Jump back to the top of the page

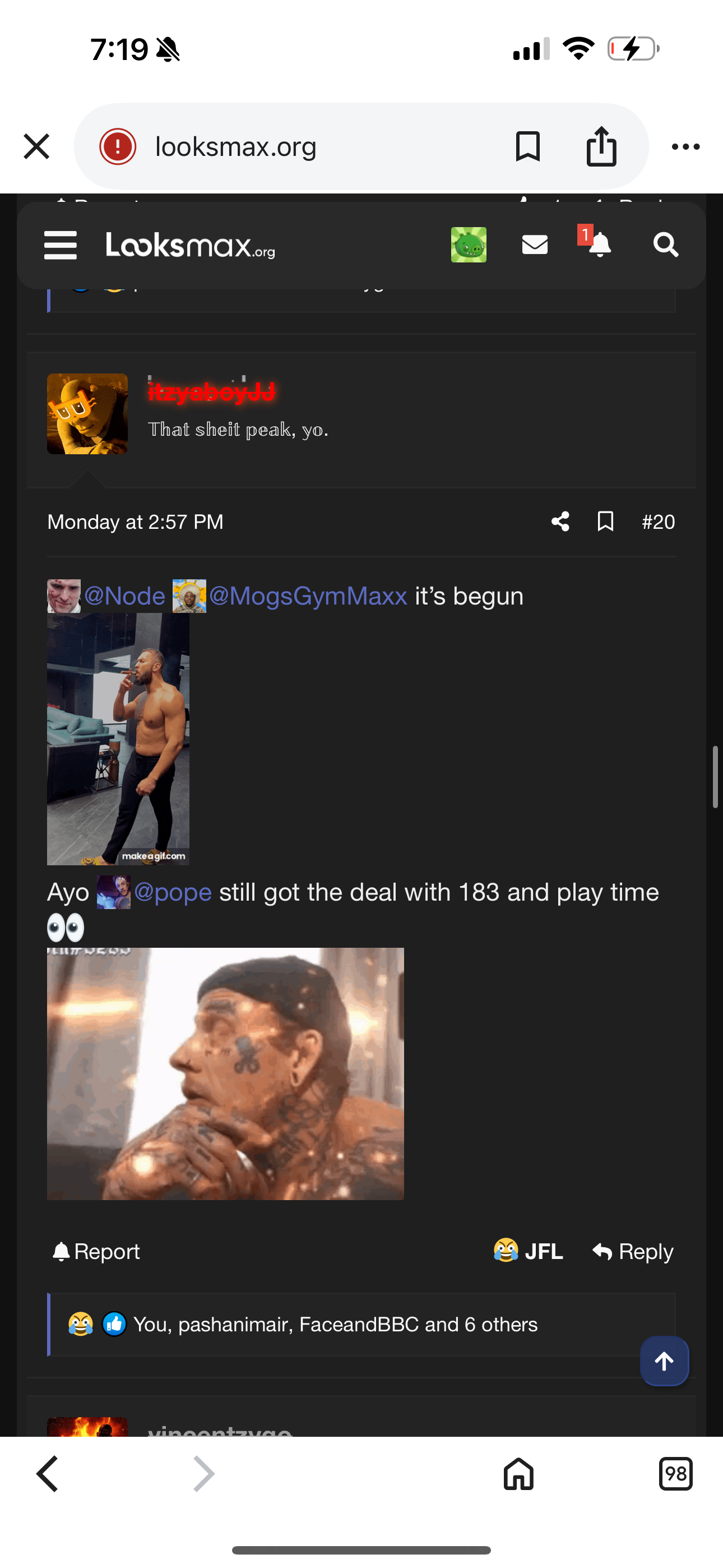pyautogui.click(x=664, y=1361)
